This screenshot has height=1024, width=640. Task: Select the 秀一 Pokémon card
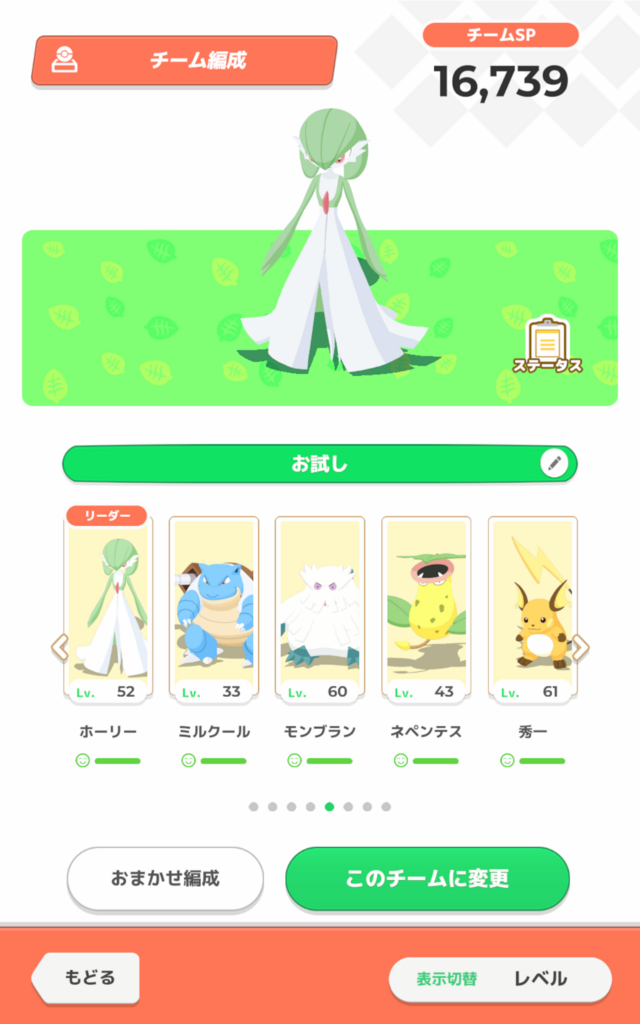532,610
